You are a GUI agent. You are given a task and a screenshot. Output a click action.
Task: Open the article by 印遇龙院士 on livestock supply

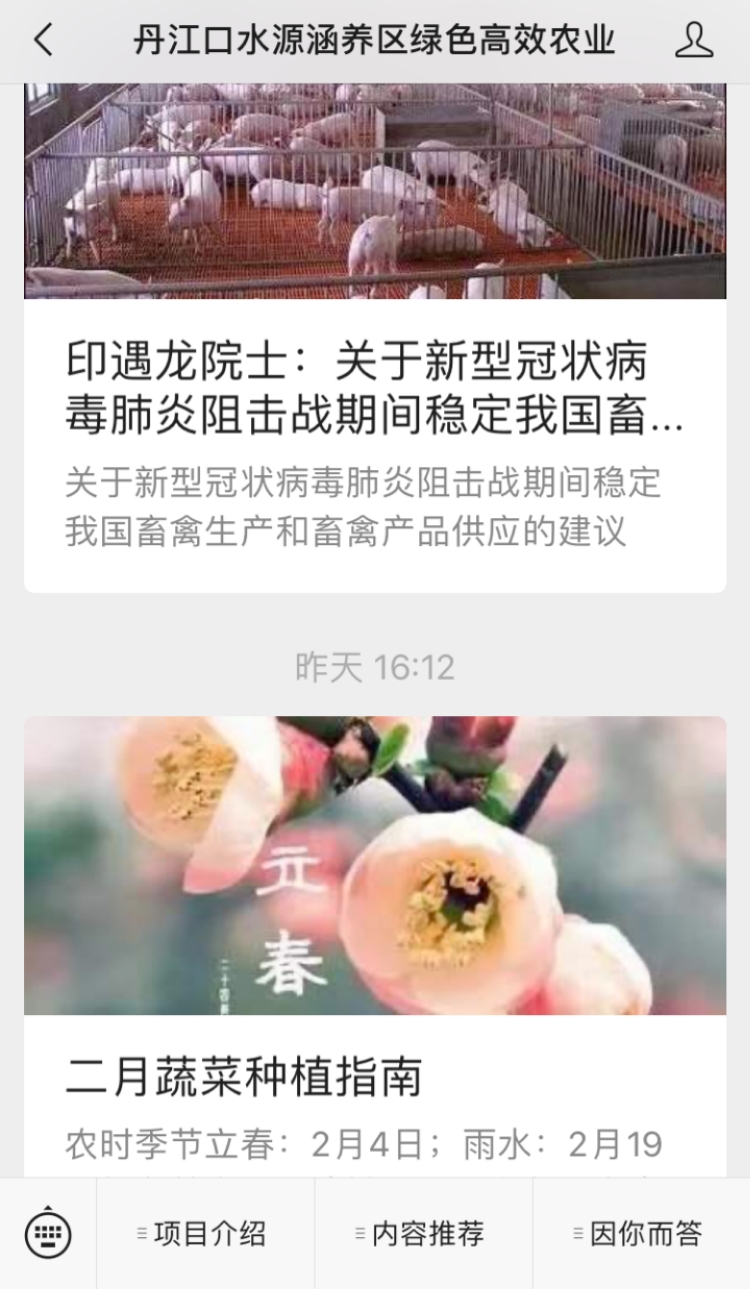coord(375,390)
